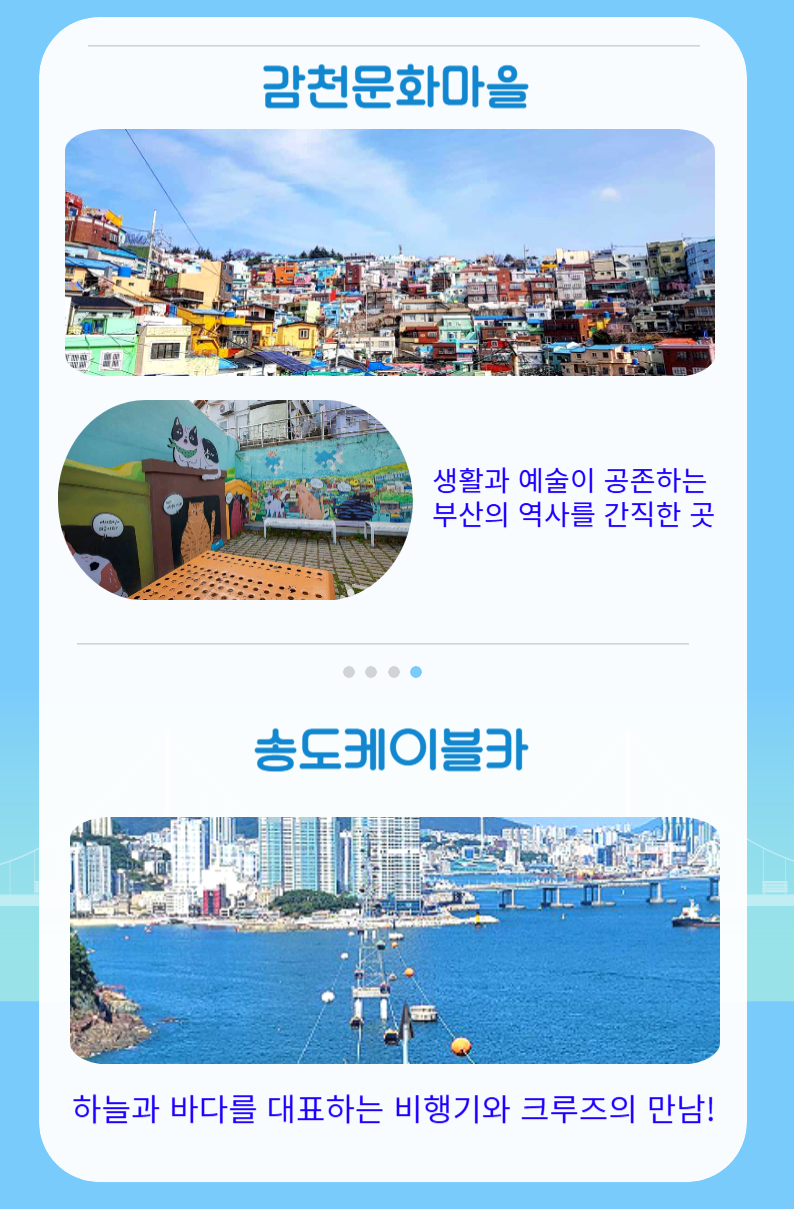Image resolution: width=794 pixels, height=1209 pixels.
Task: Jump to the first carousel page dot
Action: click(349, 672)
